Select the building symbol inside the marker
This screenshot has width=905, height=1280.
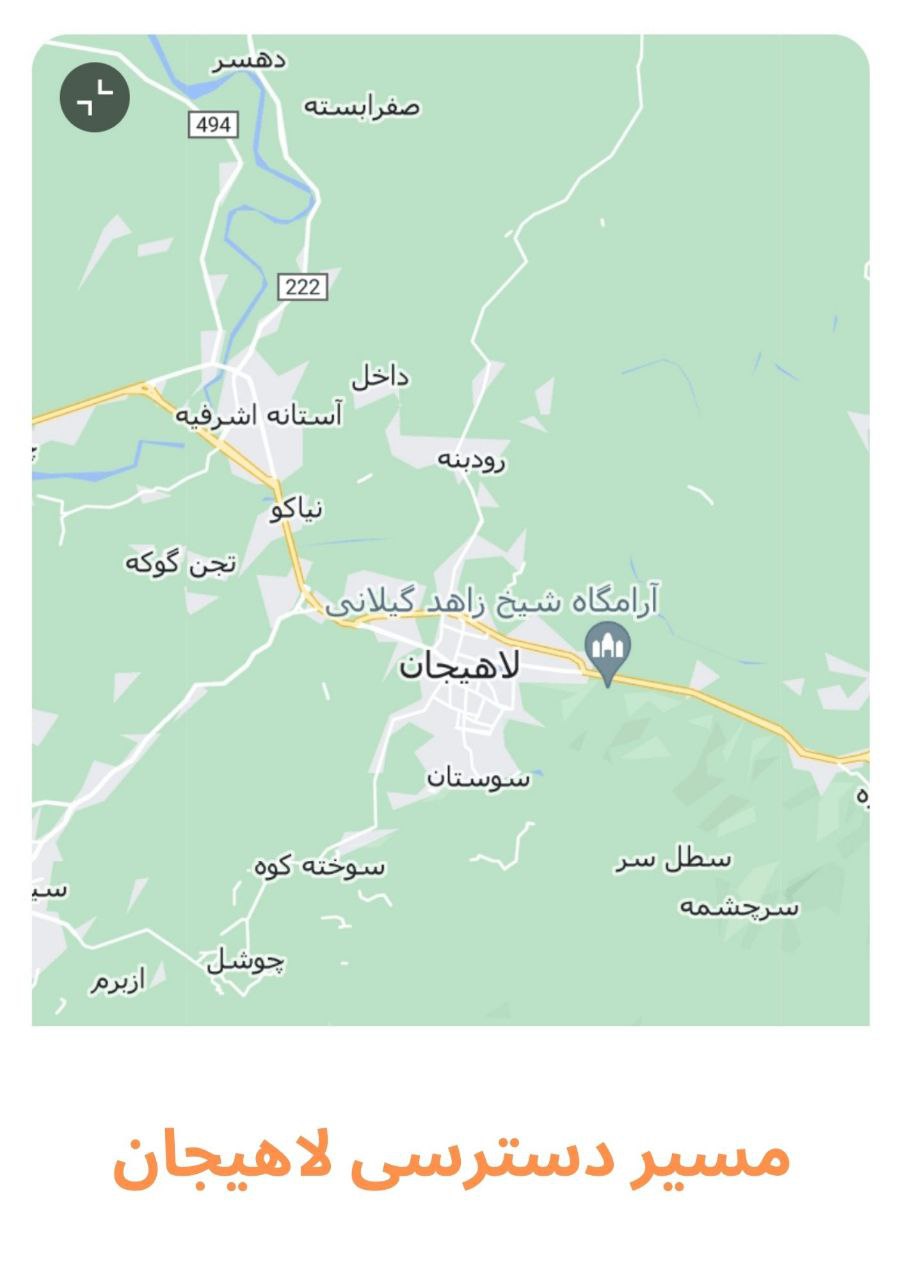pos(607,648)
